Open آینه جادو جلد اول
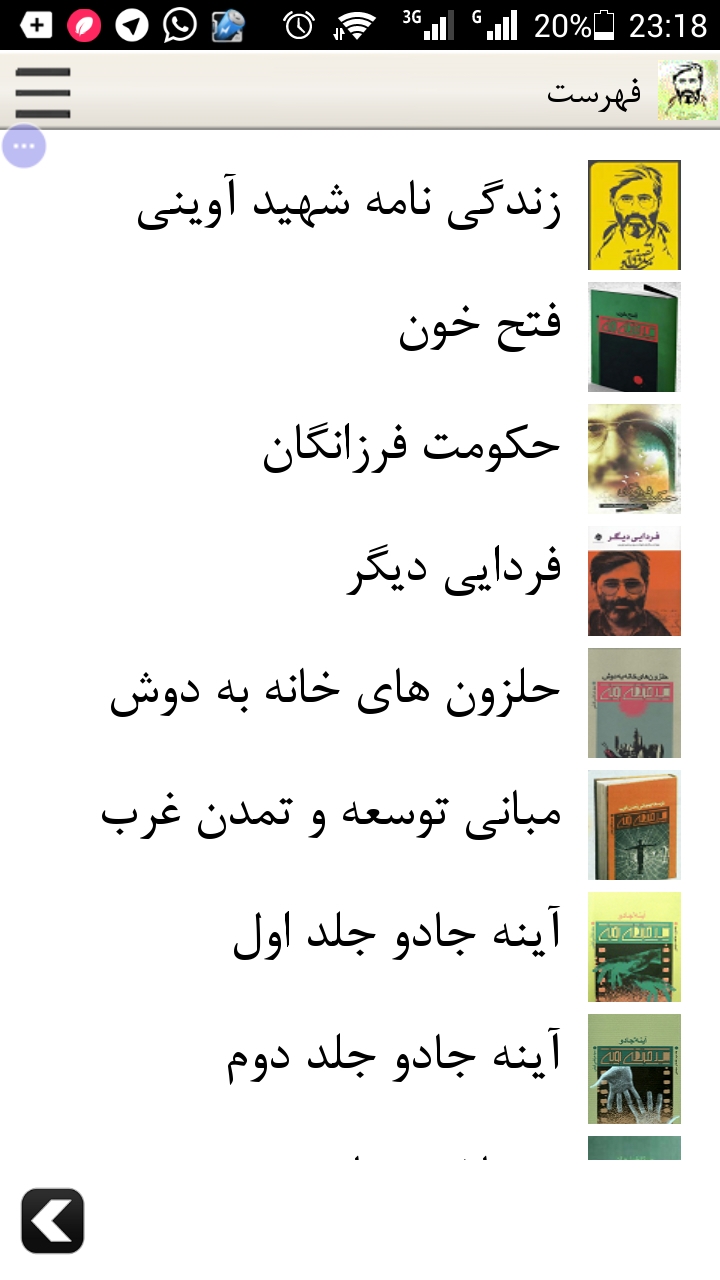 (360, 947)
